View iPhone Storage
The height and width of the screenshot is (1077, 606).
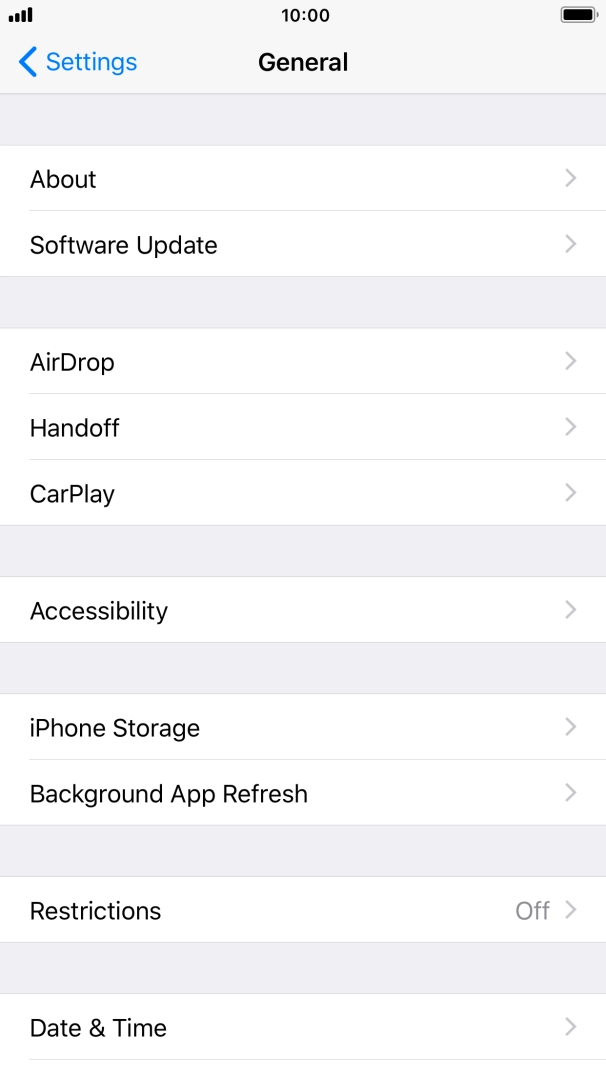303,727
